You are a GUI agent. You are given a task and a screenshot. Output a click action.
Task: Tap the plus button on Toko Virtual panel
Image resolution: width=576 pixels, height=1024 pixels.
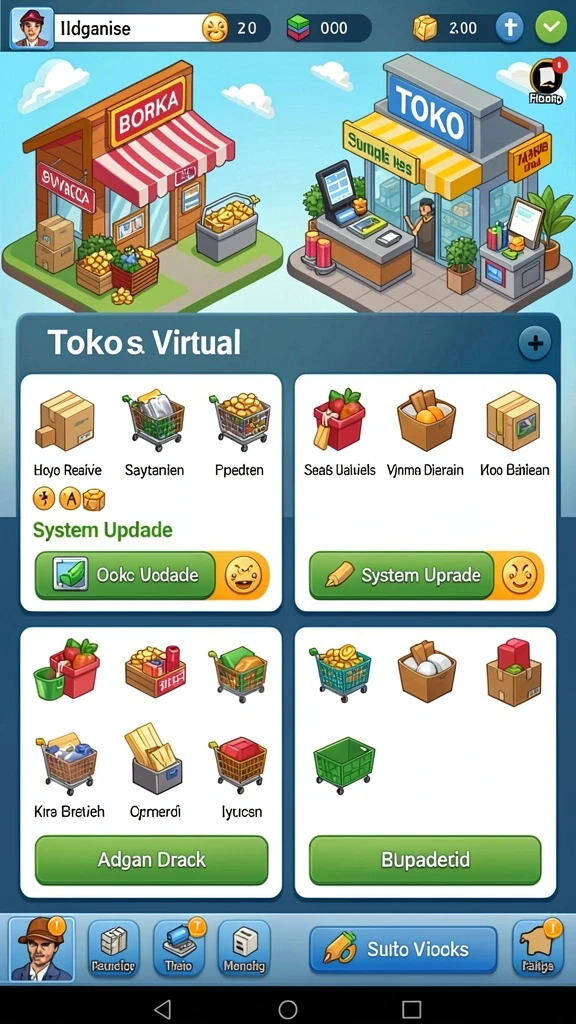tap(535, 344)
